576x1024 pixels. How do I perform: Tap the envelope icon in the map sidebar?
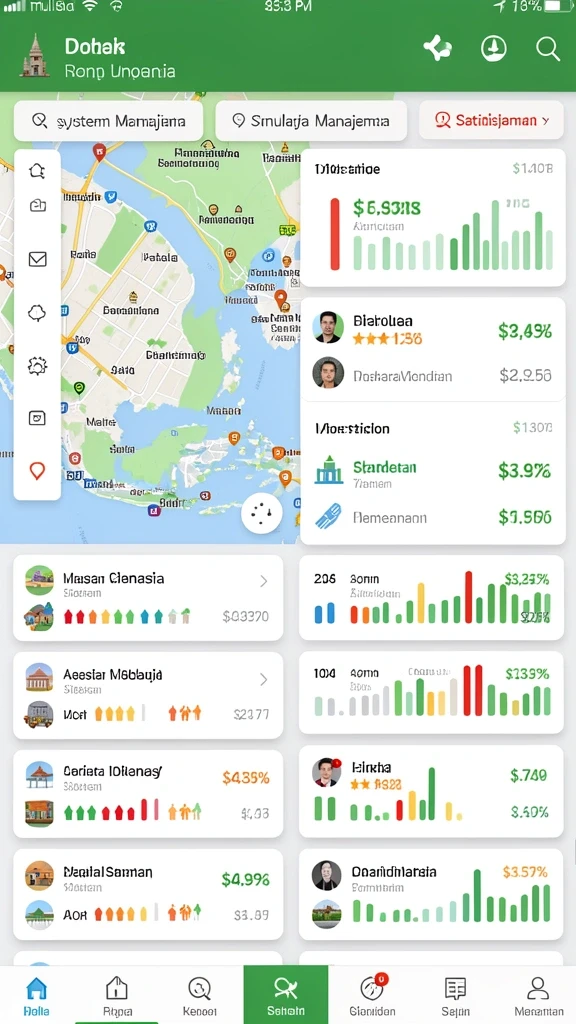tap(38, 259)
